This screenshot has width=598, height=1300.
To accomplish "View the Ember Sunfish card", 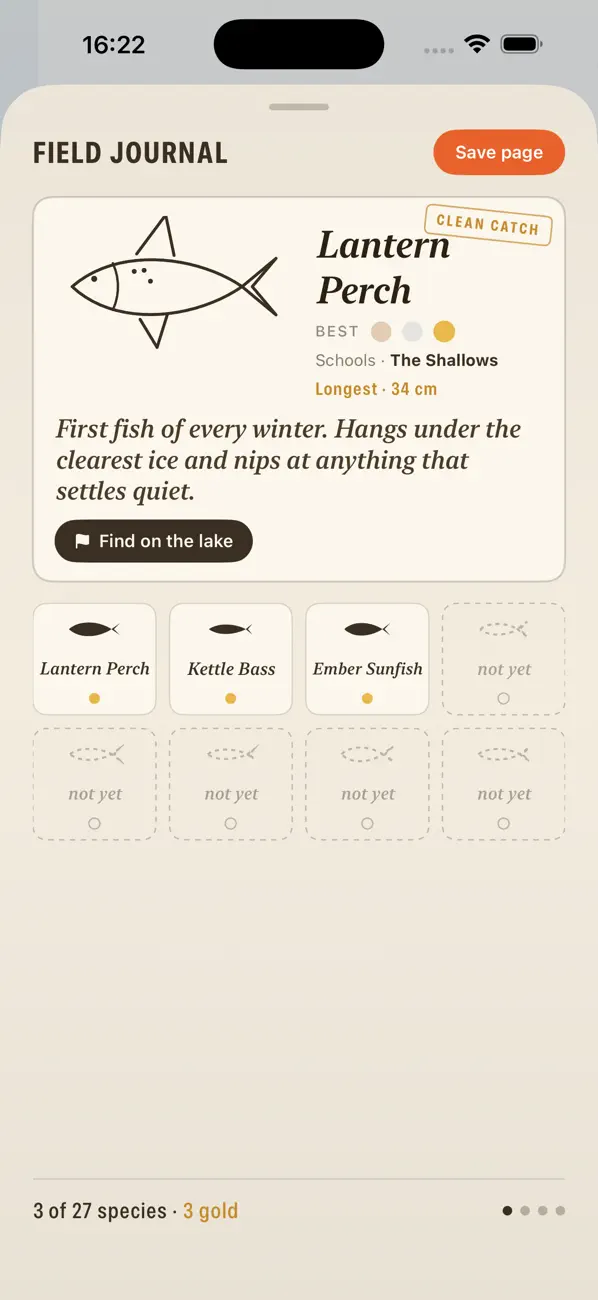I will 367,659.
